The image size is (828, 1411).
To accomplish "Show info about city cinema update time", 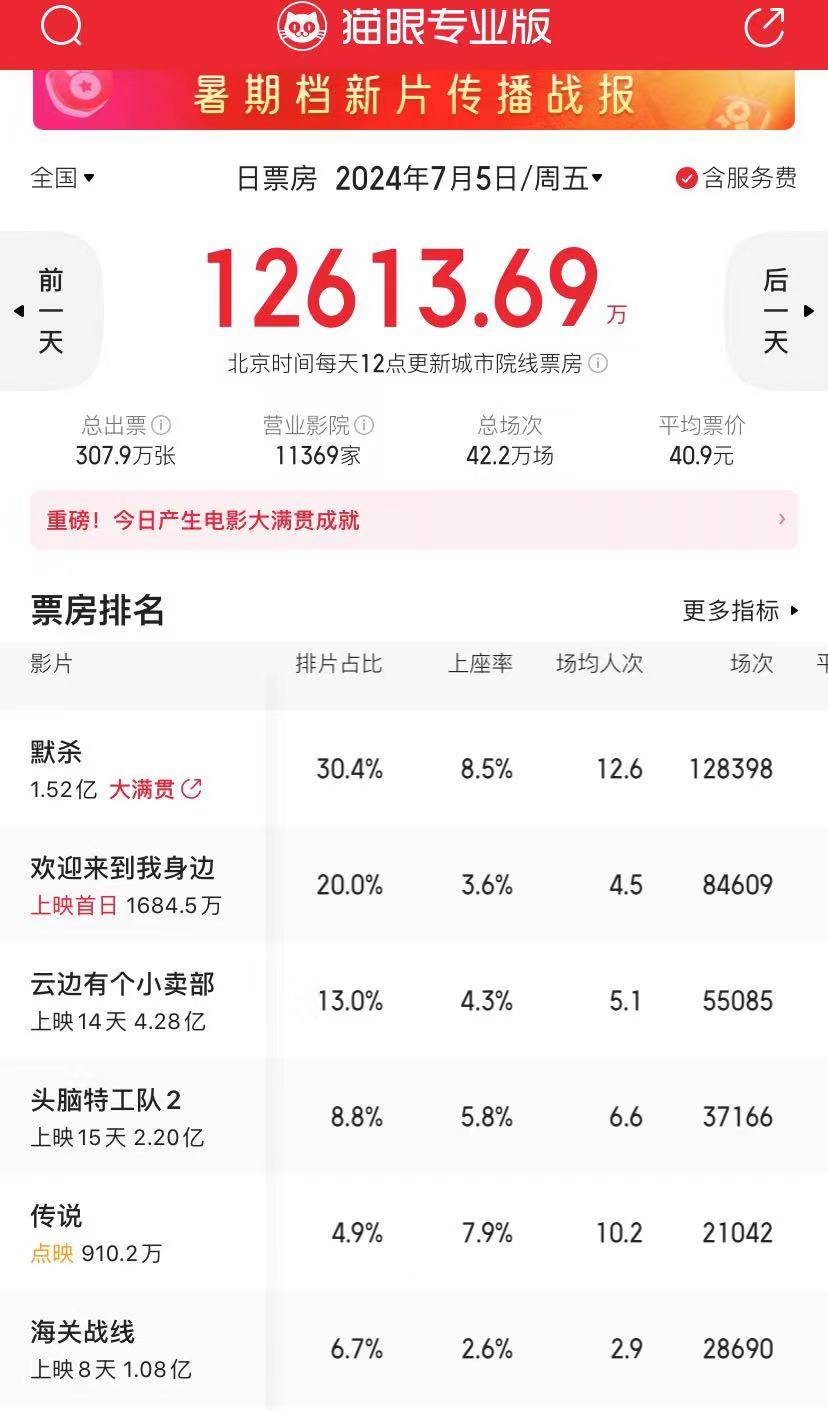I will (x=598, y=364).
